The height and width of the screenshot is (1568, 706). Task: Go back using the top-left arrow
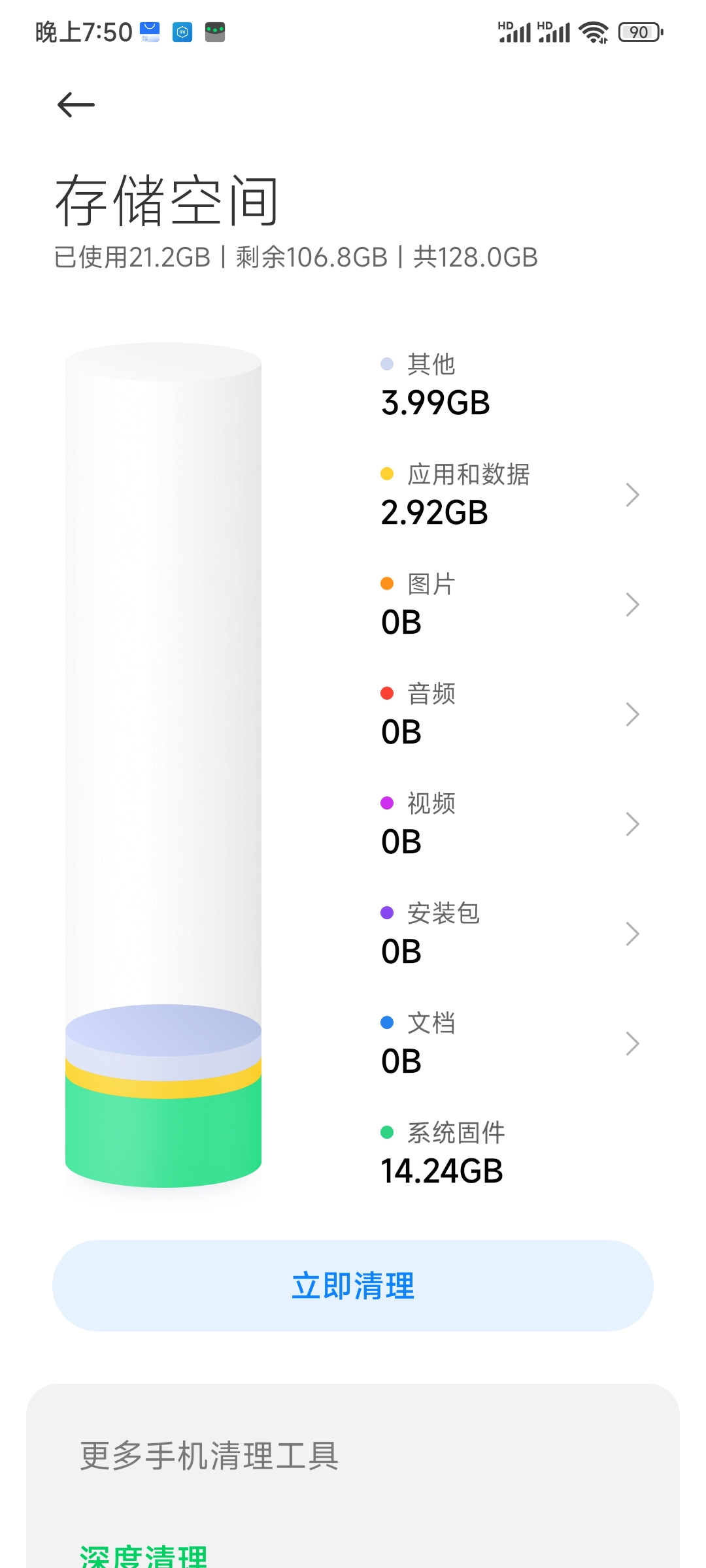[x=76, y=105]
